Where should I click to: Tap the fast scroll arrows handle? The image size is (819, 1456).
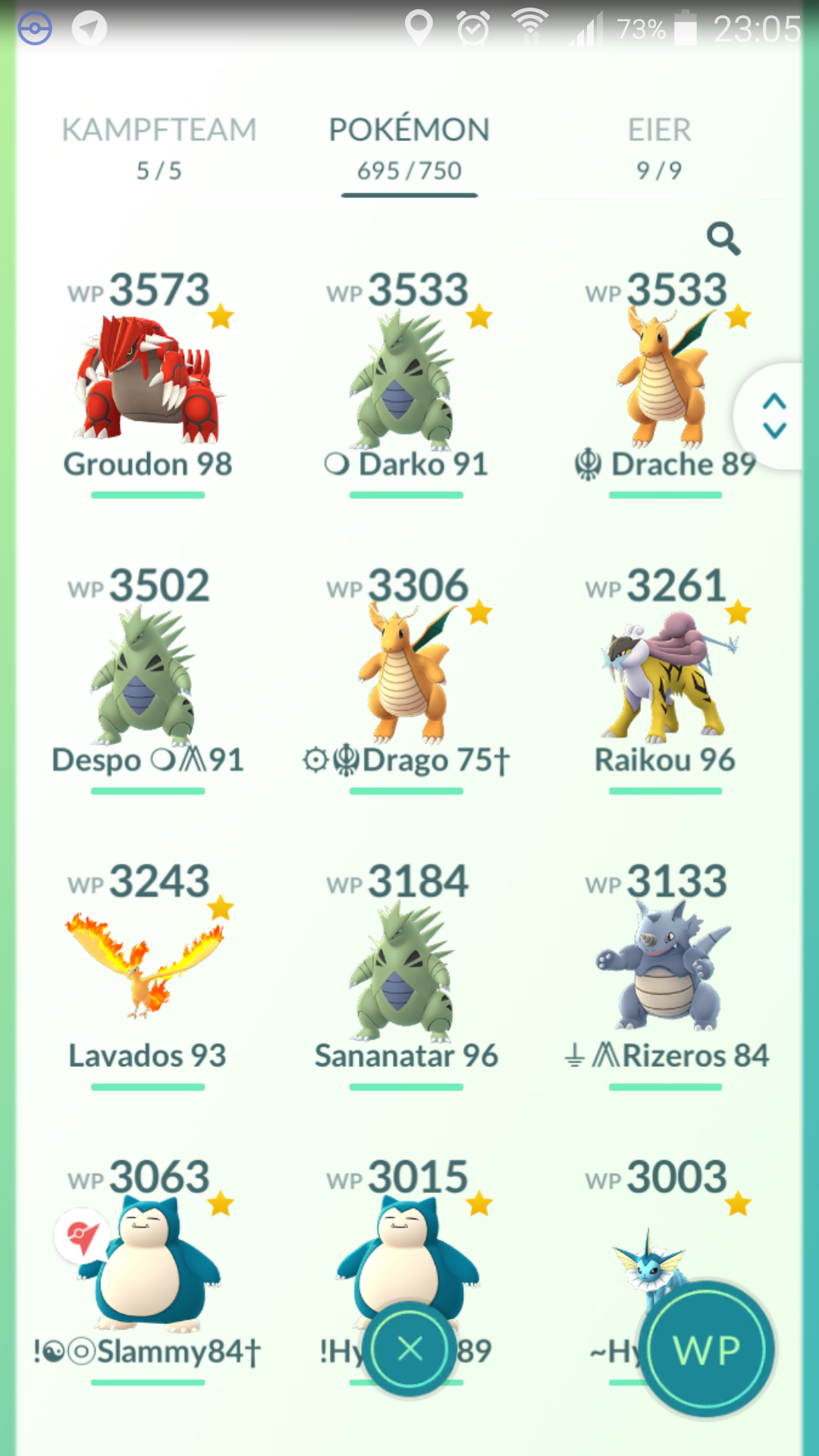(x=773, y=416)
